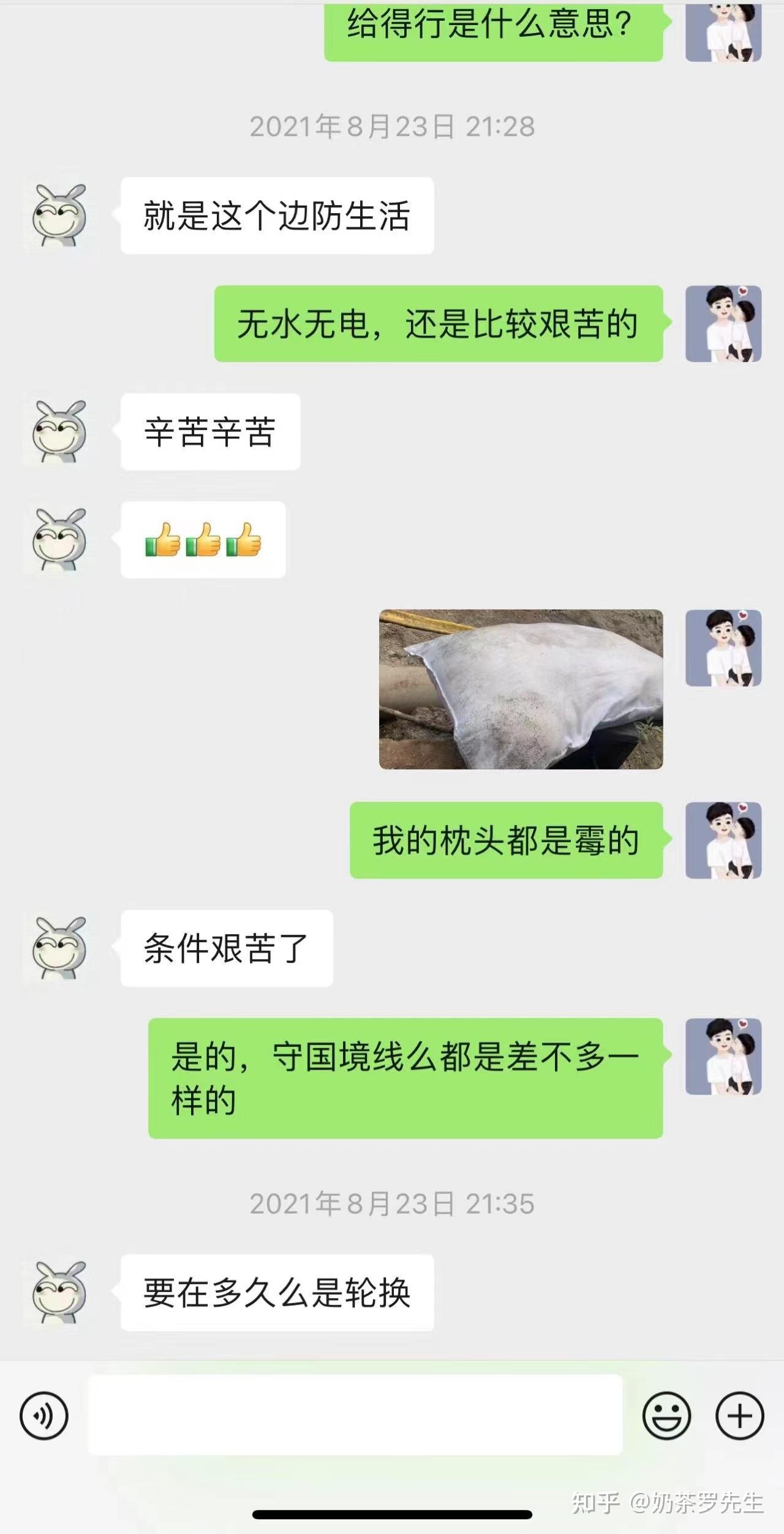
Task: Tap the message text field
Action: tap(356, 1415)
